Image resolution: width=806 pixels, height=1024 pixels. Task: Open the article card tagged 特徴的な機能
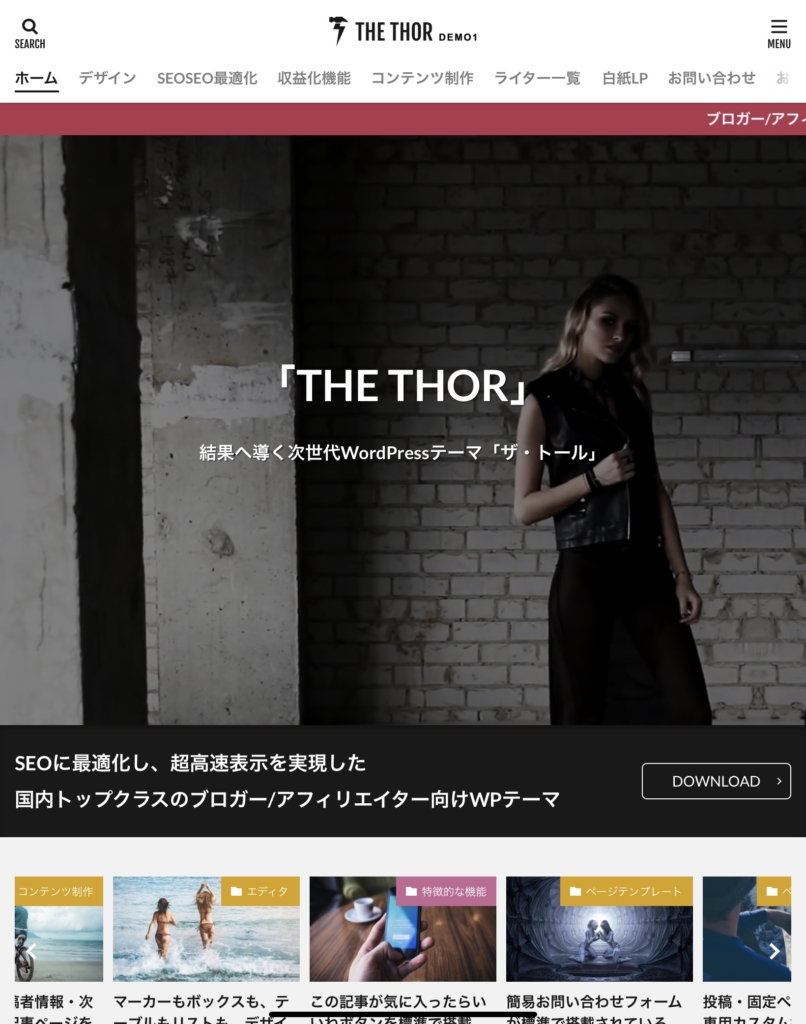[x=402, y=940]
